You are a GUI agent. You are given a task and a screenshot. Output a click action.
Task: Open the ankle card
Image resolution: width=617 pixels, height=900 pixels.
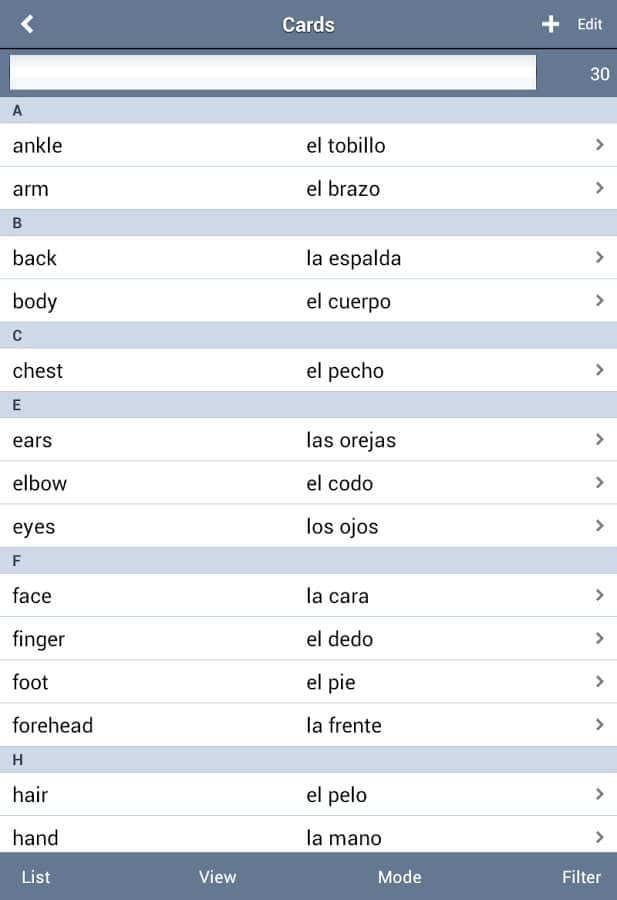tap(308, 145)
